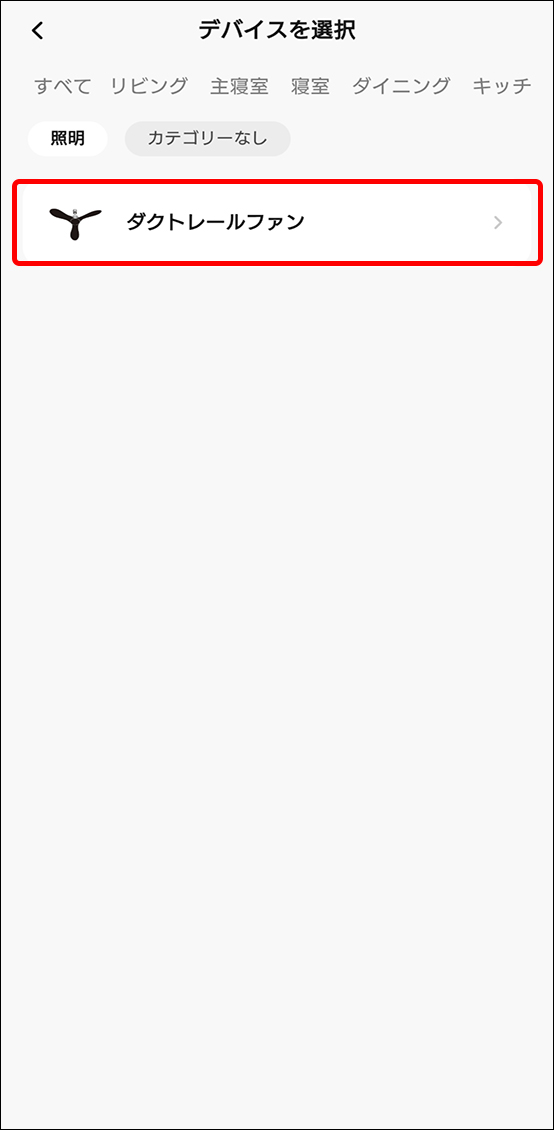This screenshot has width=554, height=1130.
Task: Select the カテゴリーなし chip
Action: tap(207, 139)
